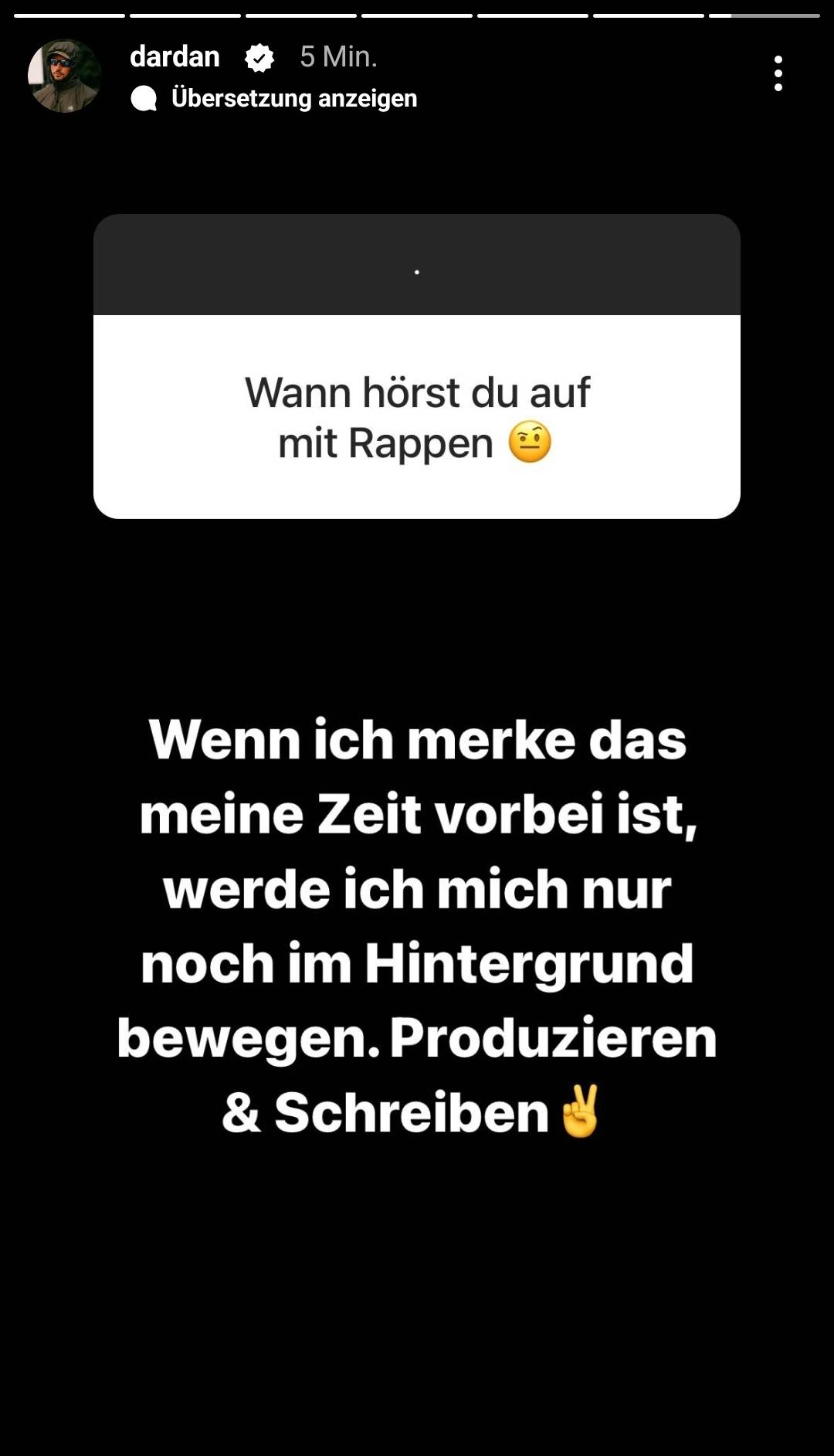Open dardan's profile picture

(x=65, y=76)
